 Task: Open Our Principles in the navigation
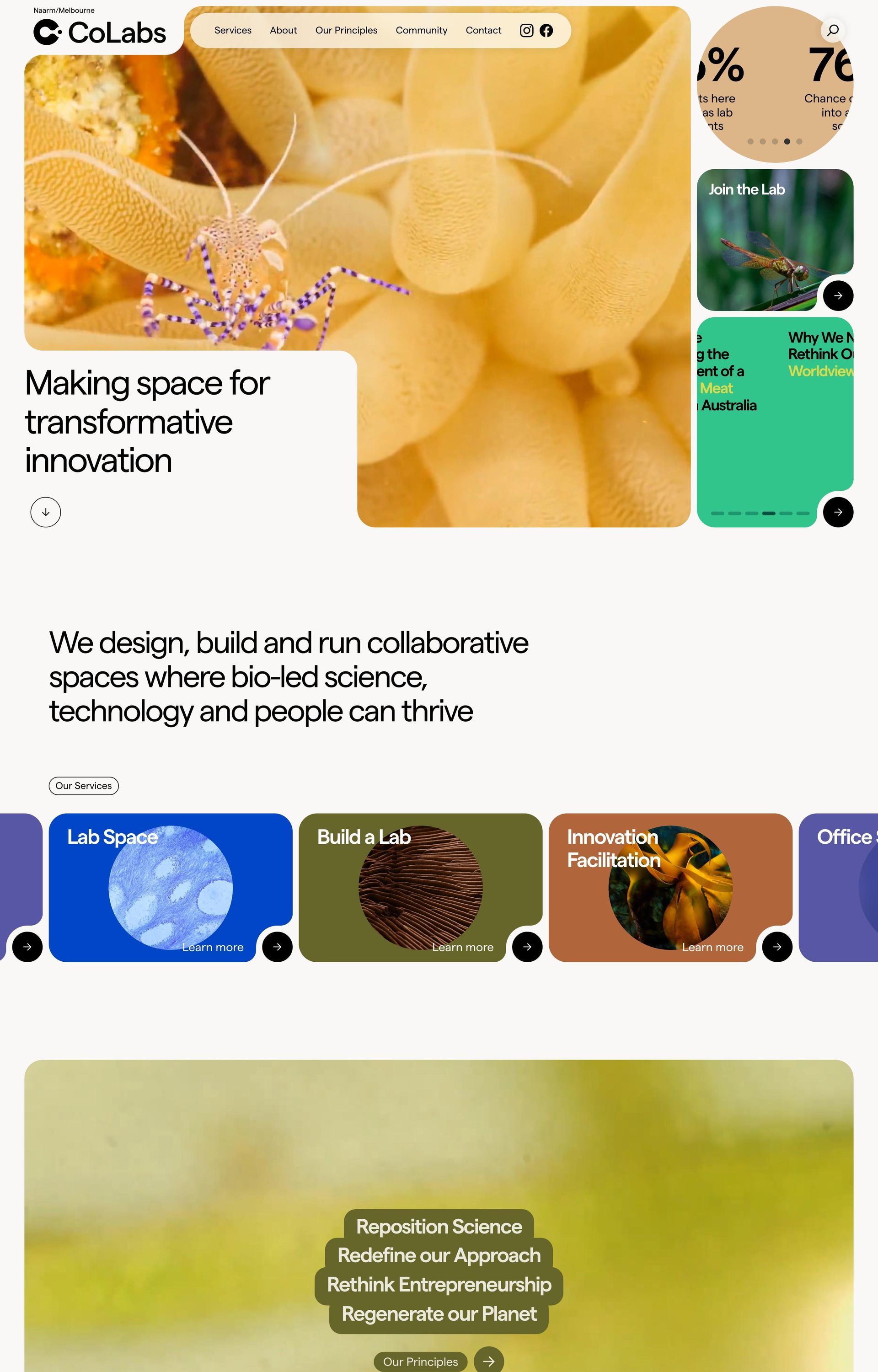pos(346,31)
